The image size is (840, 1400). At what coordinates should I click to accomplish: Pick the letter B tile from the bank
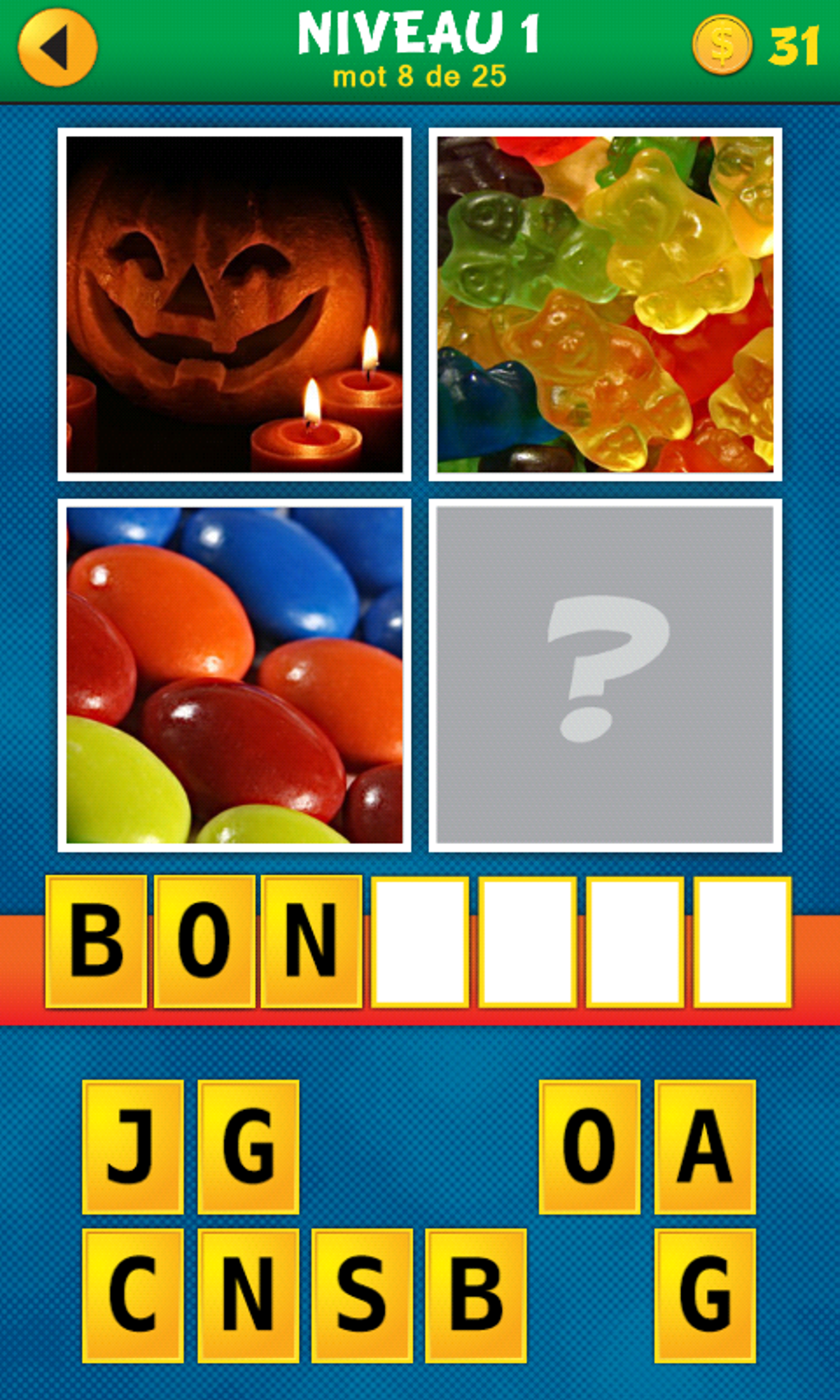point(476,1295)
